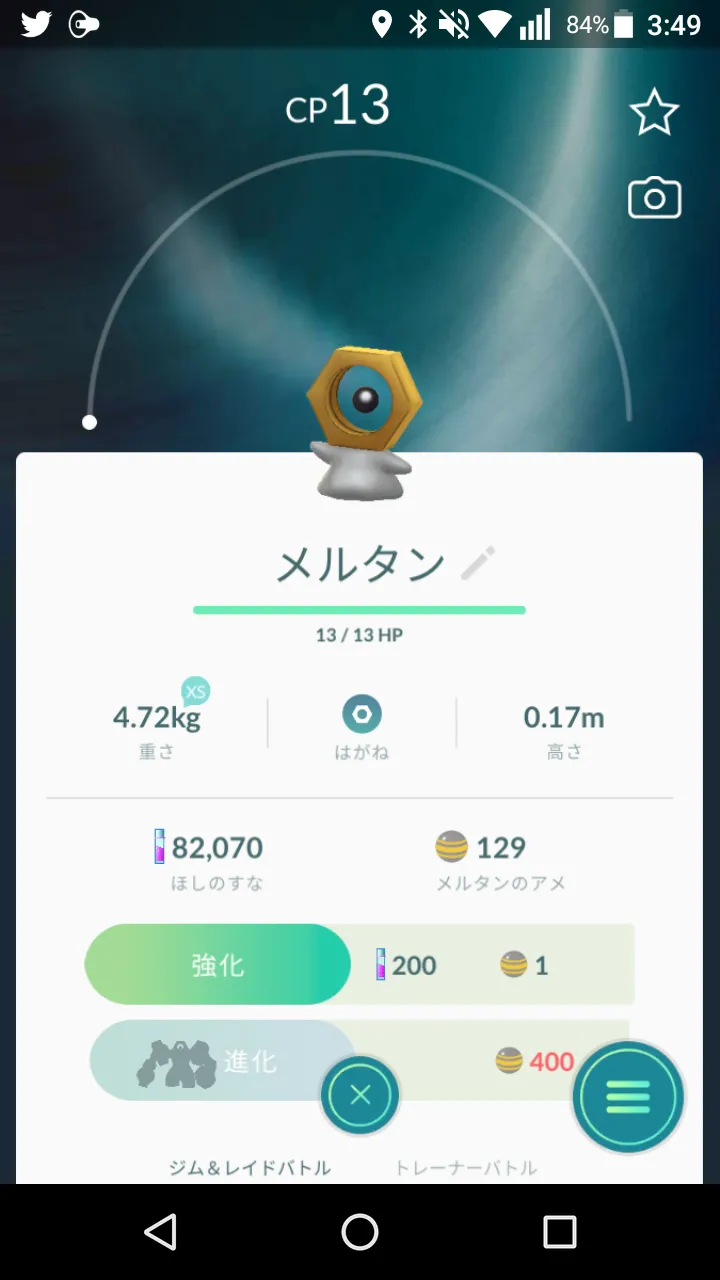Tap the 強化 power up button
Viewport: 720px width, 1280px height.
pyautogui.click(x=217, y=965)
